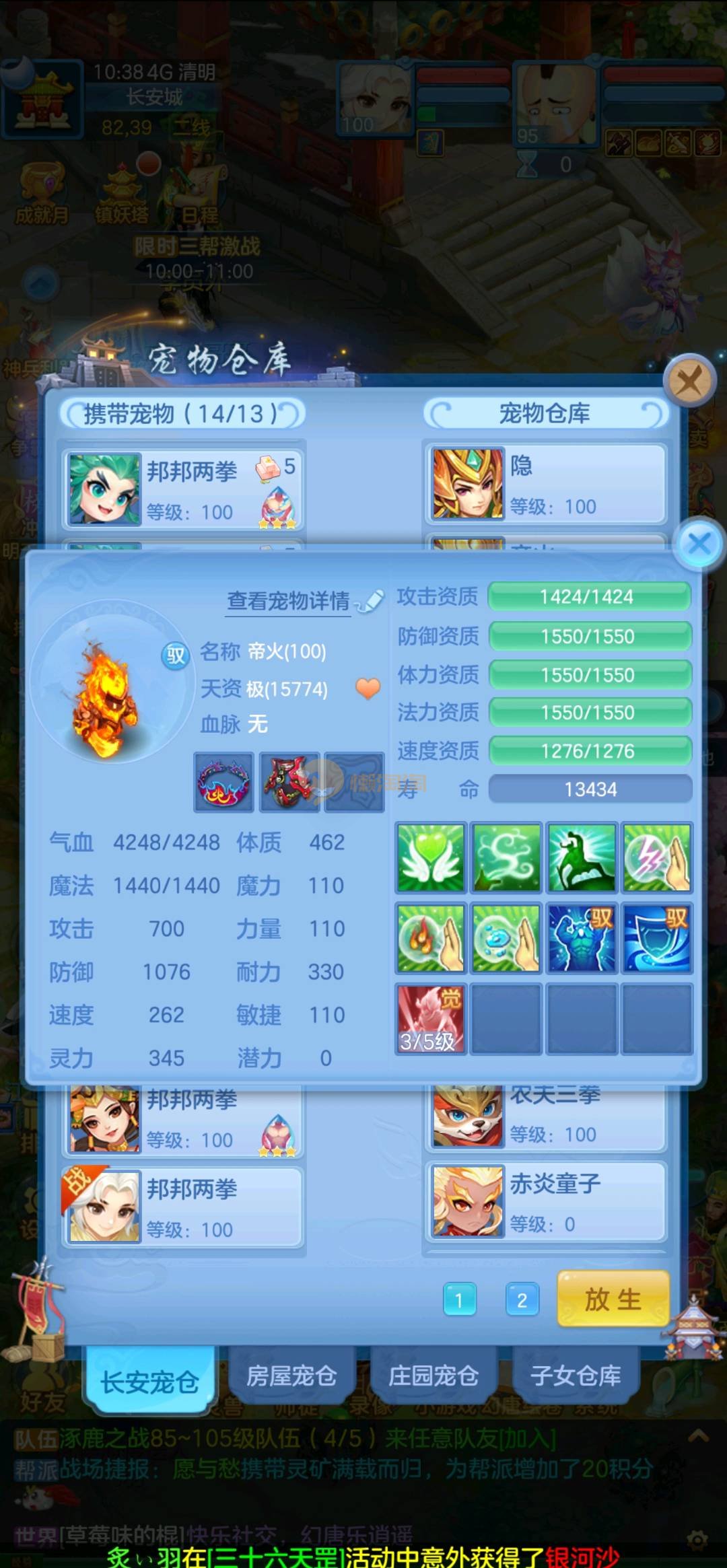View the first pet equipment collar slot
This screenshot has width=727, height=1568.
[x=223, y=782]
